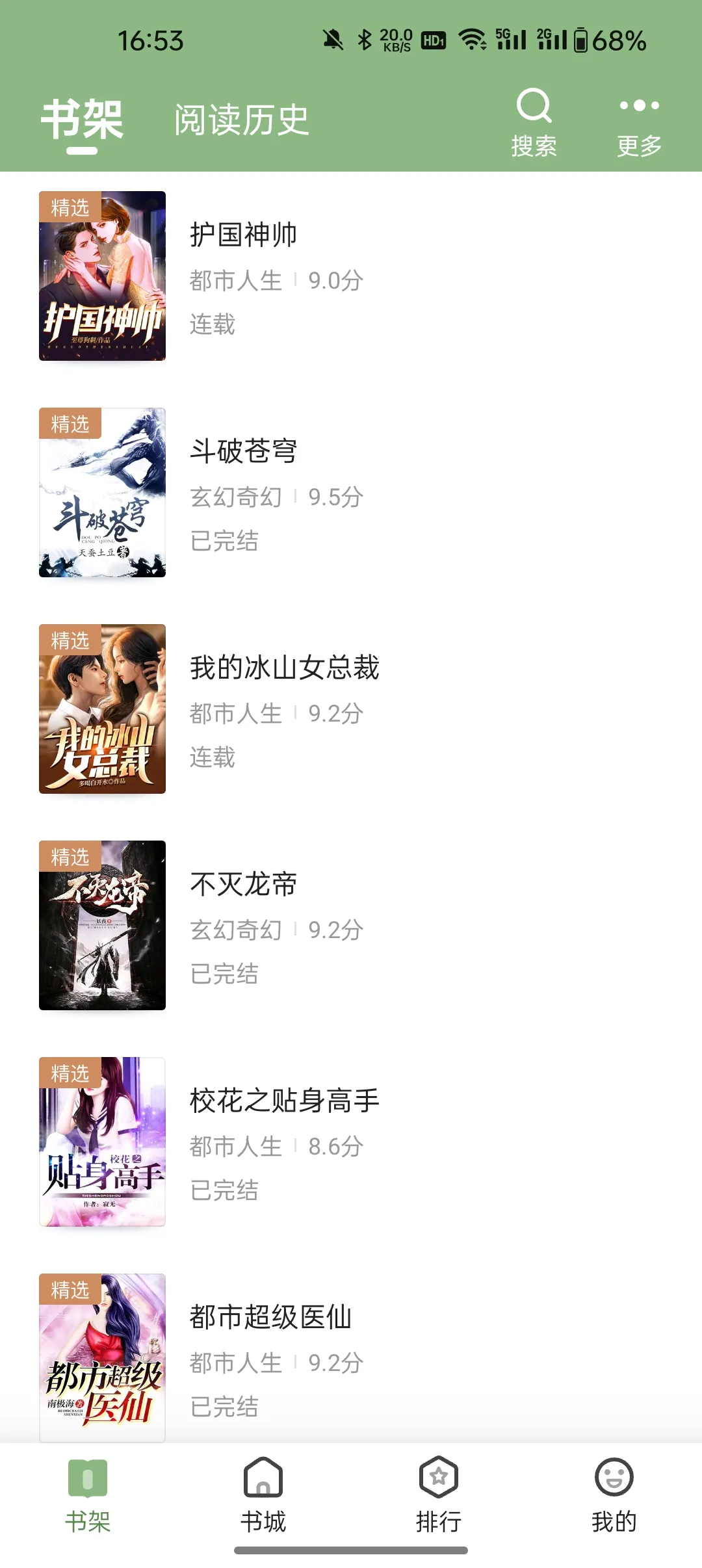Image resolution: width=702 pixels, height=1568 pixels.
Task: Open the book 都市超级医仙
Action: click(270, 1317)
